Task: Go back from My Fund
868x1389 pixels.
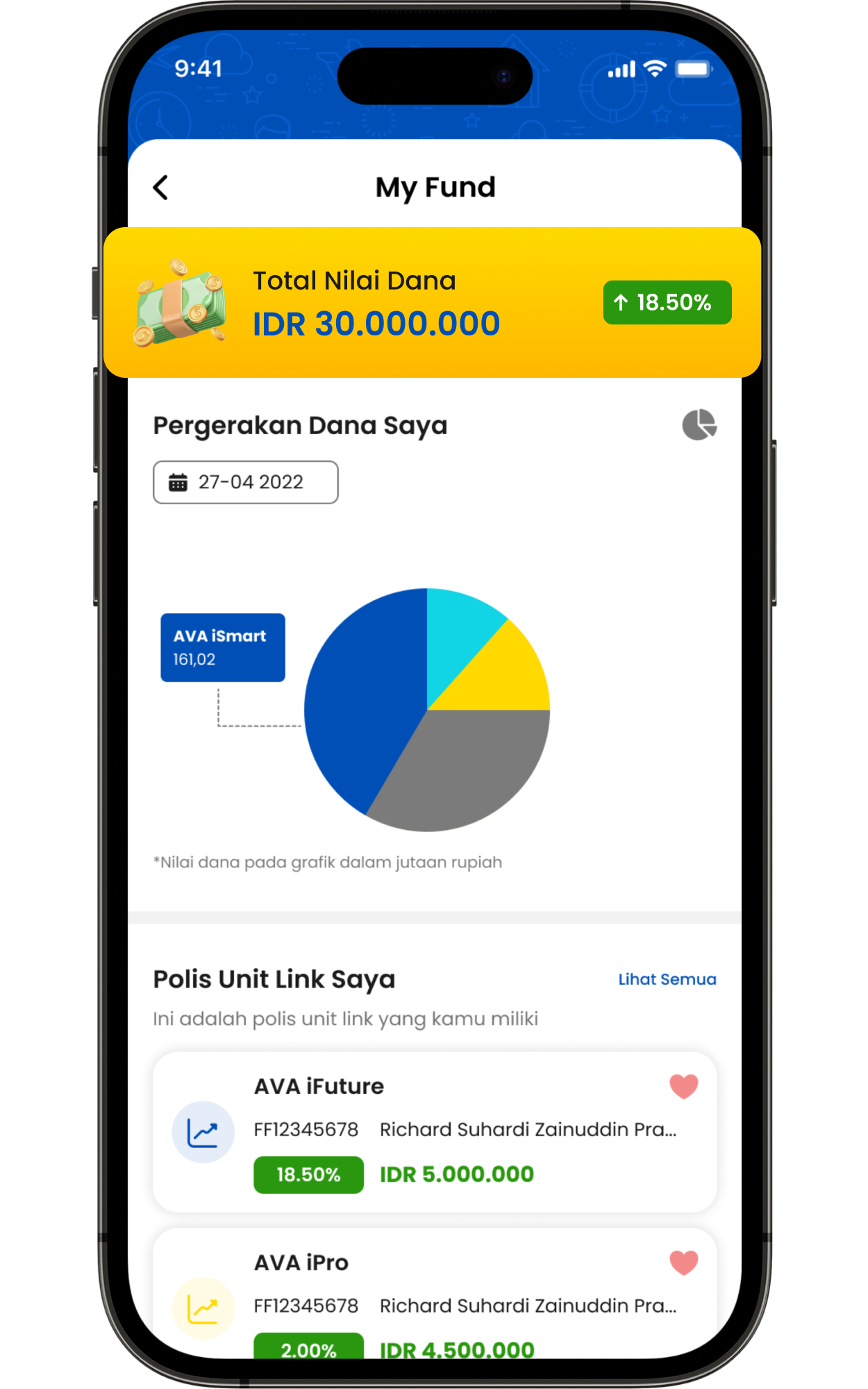Action: point(160,188)
